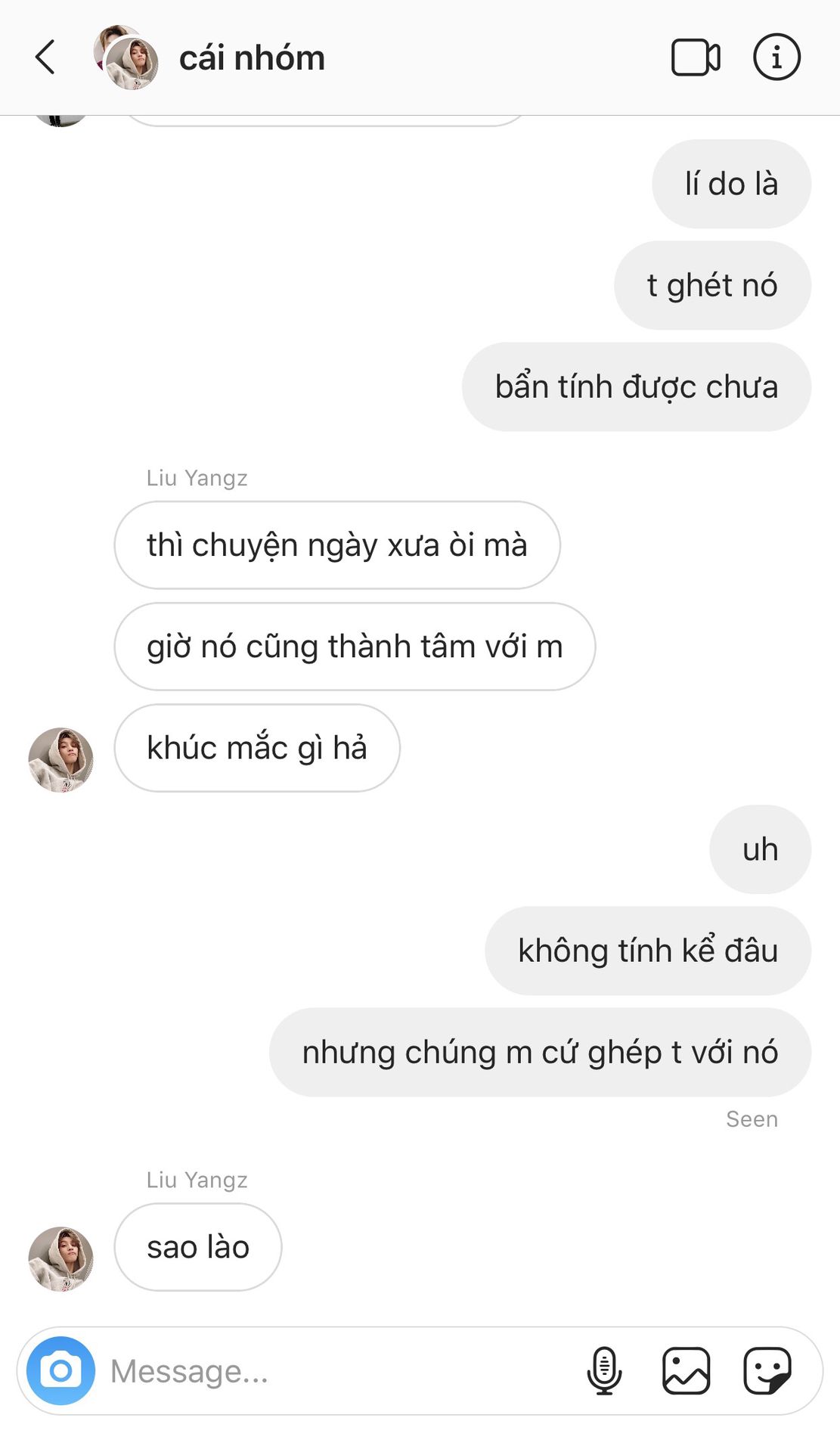Viewport: 840px width, 1452px height.
Task: View profile picture beside khúc mắc gì hả
Action: 60,759
